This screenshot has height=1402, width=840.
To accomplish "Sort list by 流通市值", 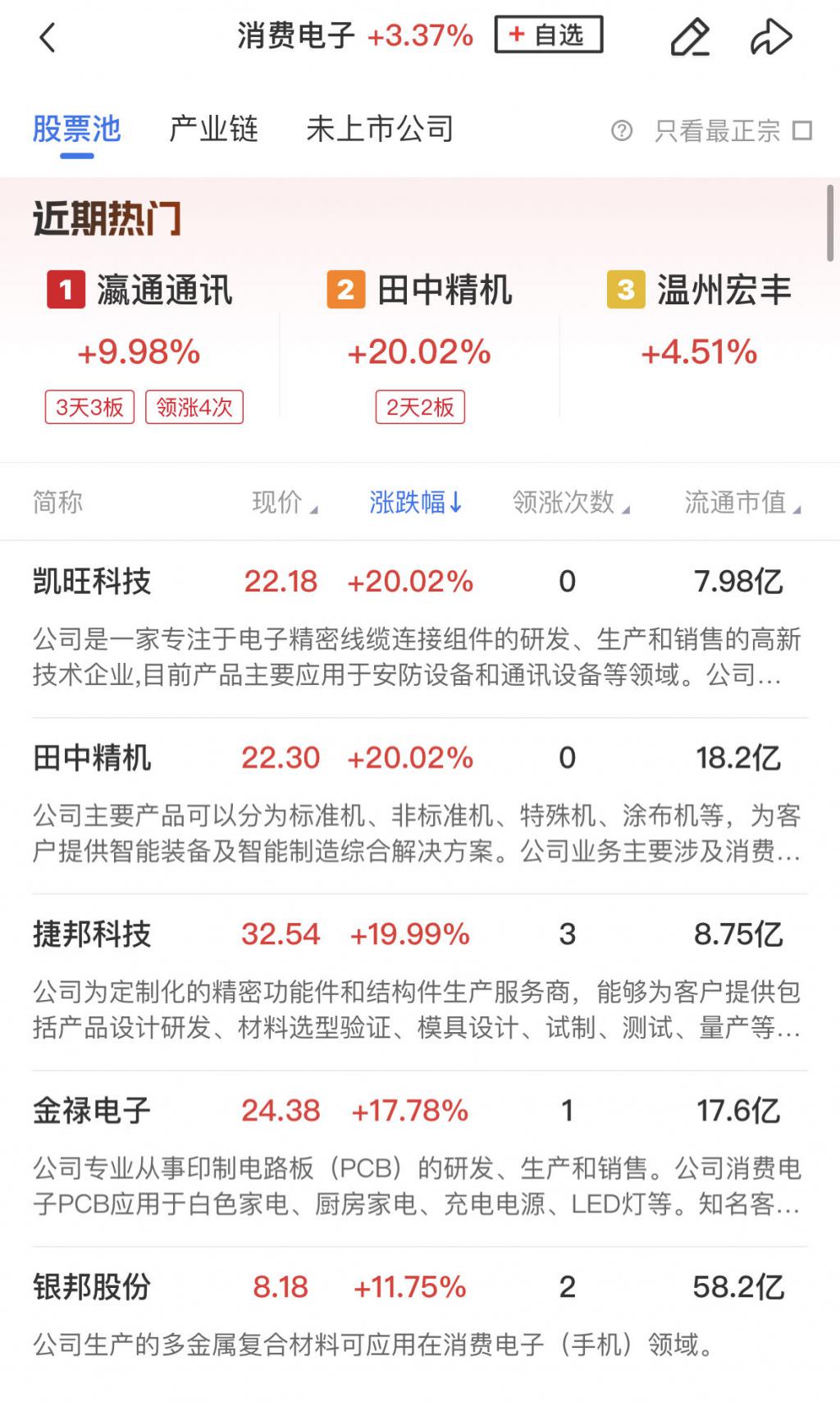I will (742, 502).
